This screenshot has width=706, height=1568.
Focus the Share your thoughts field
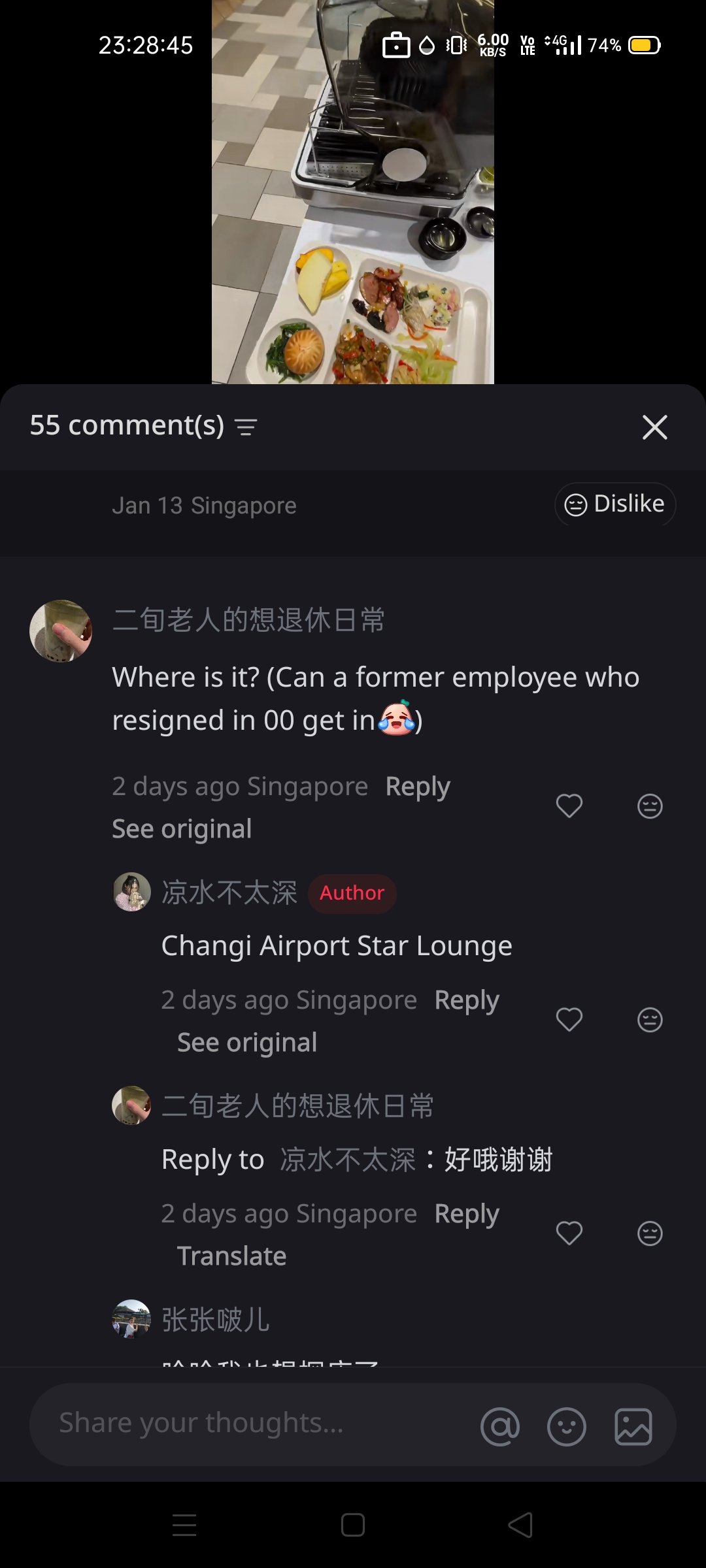pos(248,1424)
